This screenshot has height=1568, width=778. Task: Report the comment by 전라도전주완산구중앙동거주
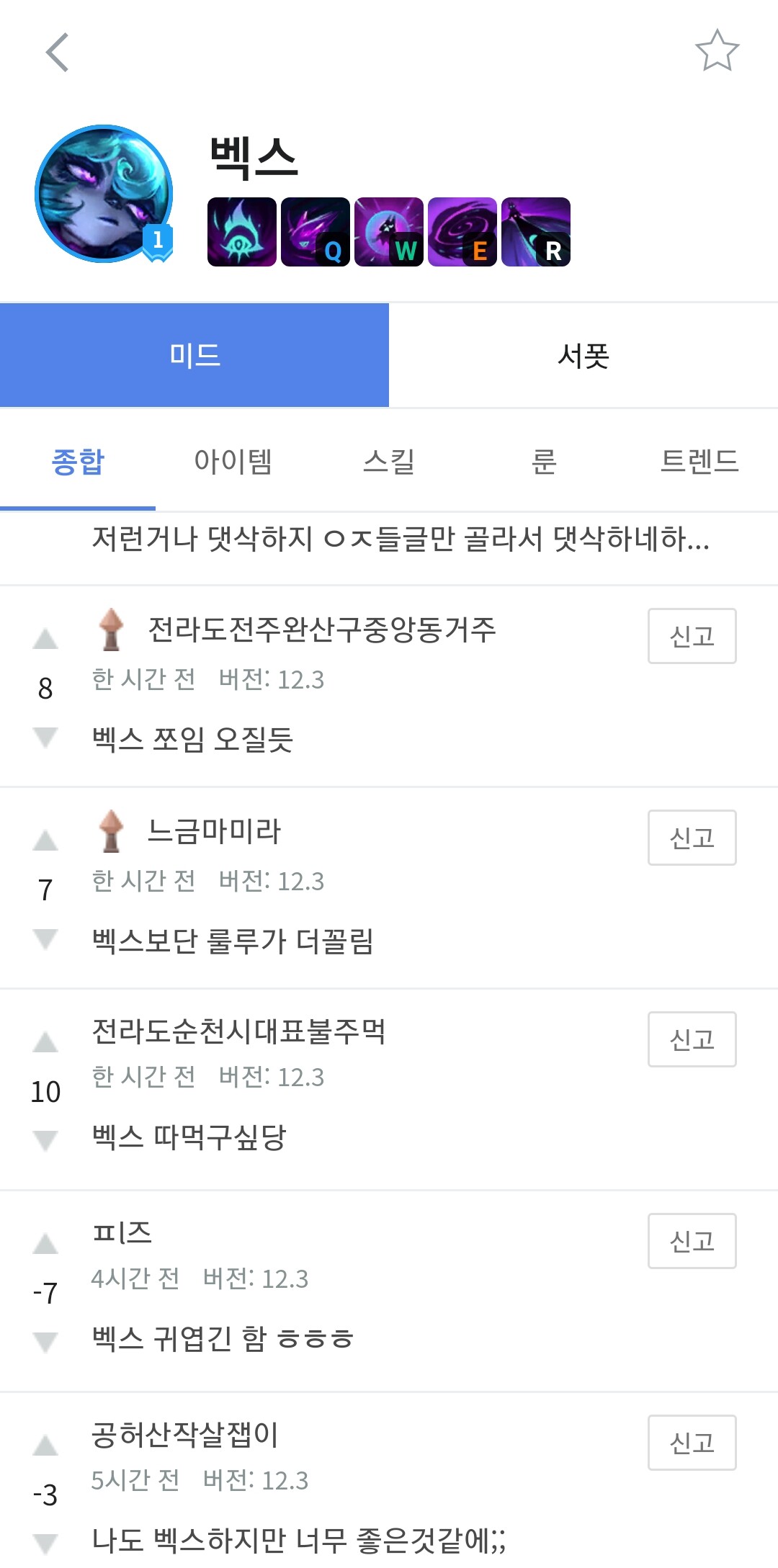(692, 636)
